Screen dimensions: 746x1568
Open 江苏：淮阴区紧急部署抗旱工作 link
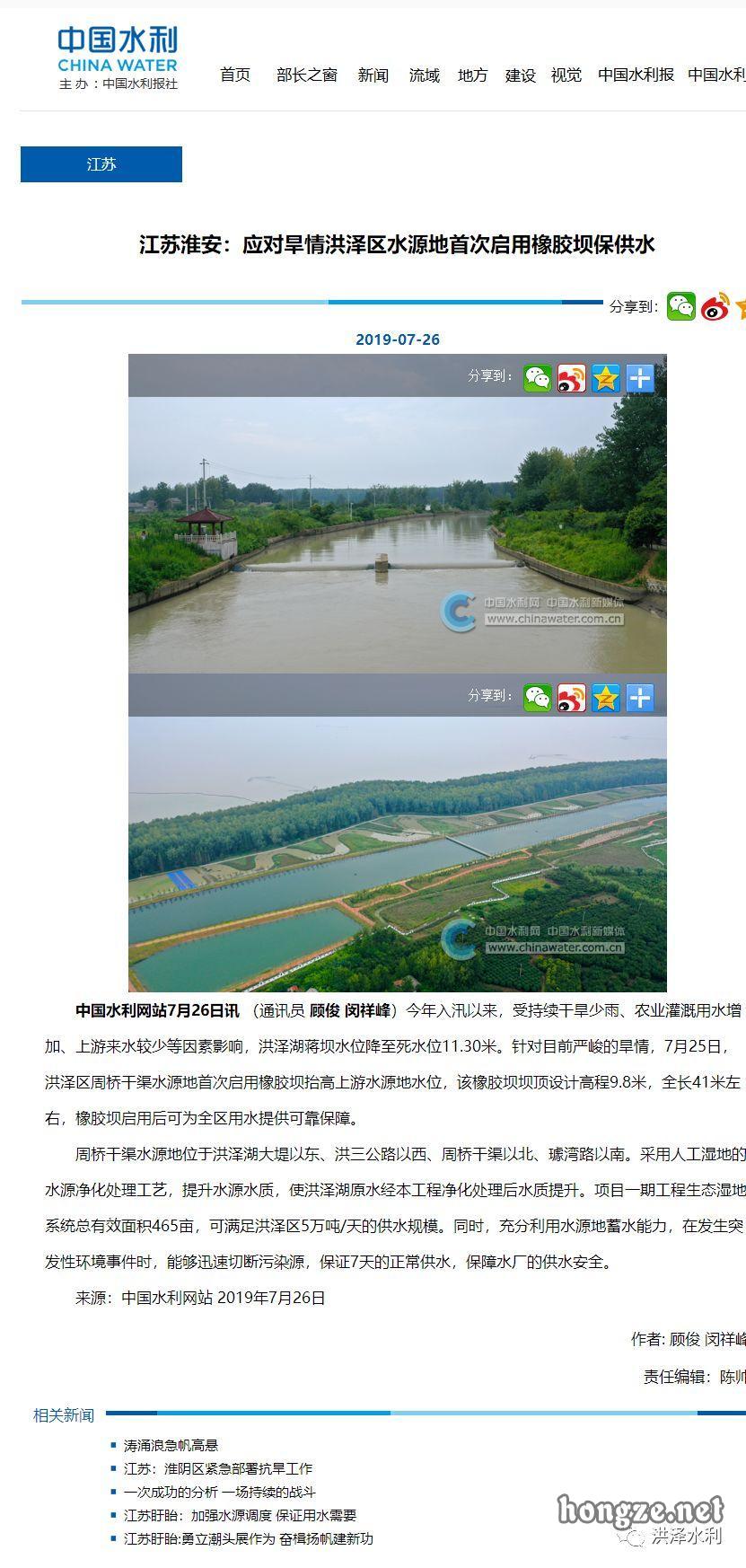[x=218, y=1468]
